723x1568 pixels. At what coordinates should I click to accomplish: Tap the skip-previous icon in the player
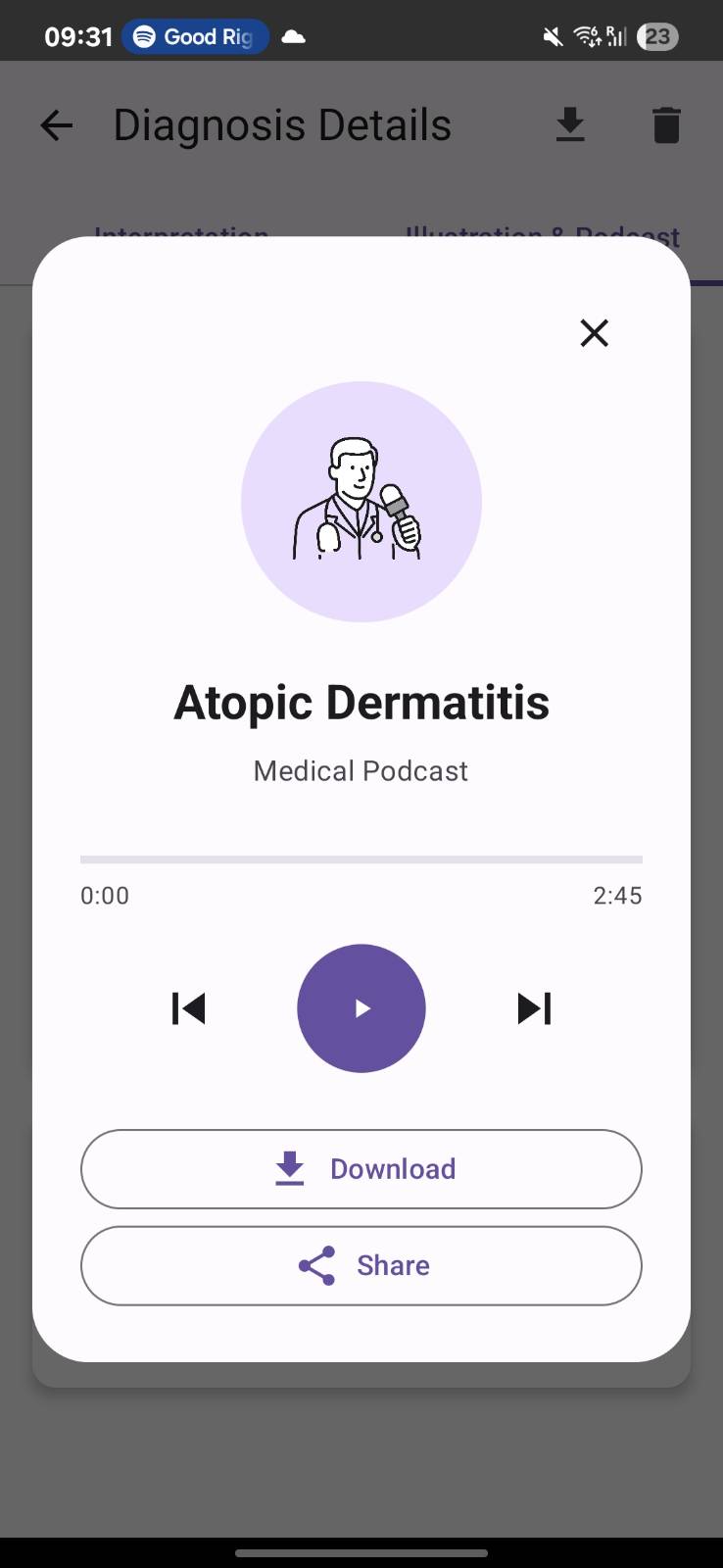click(188, 1007)
